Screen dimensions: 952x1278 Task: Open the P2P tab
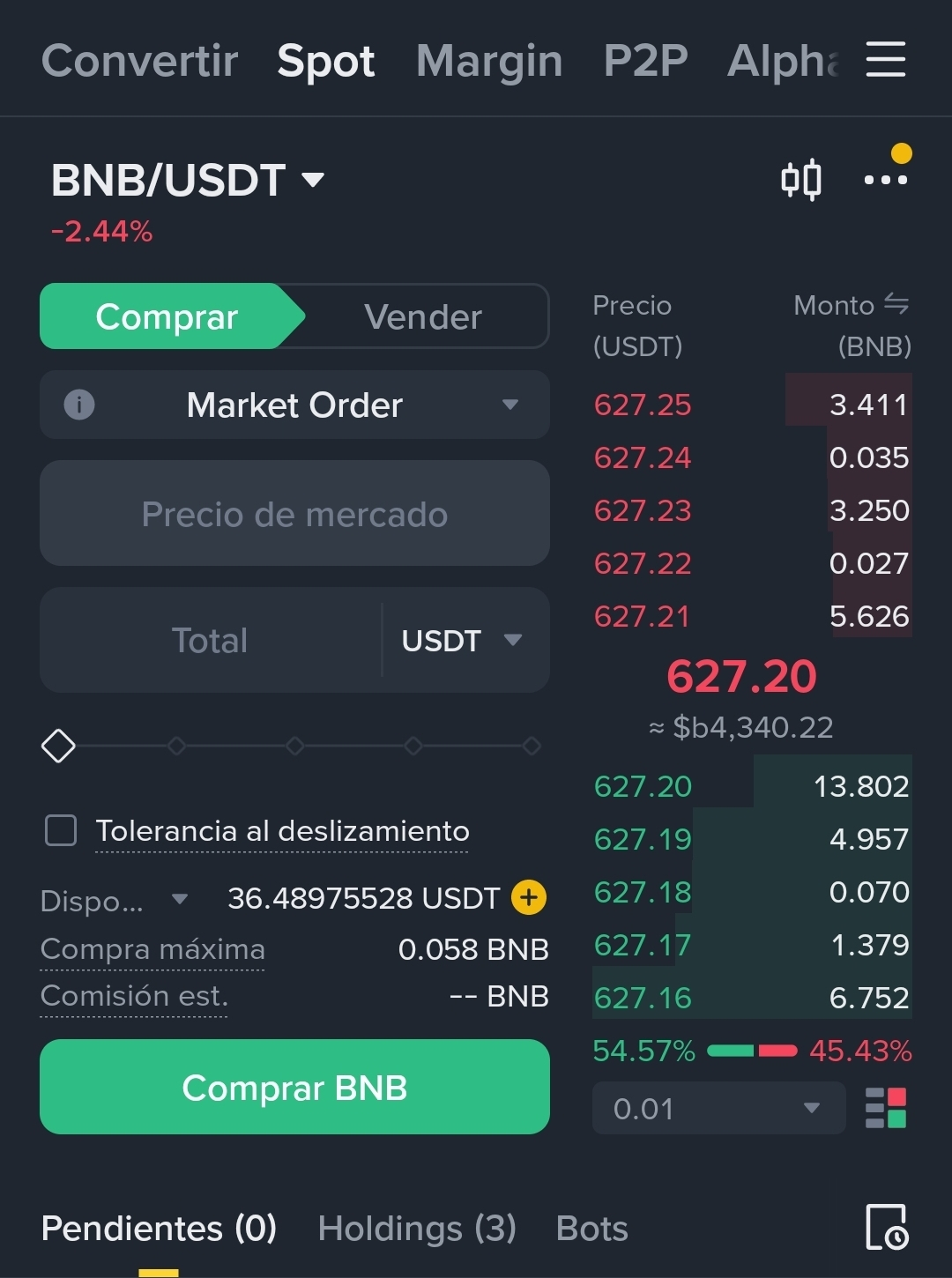pyautogui.click(x=645, y=62)
